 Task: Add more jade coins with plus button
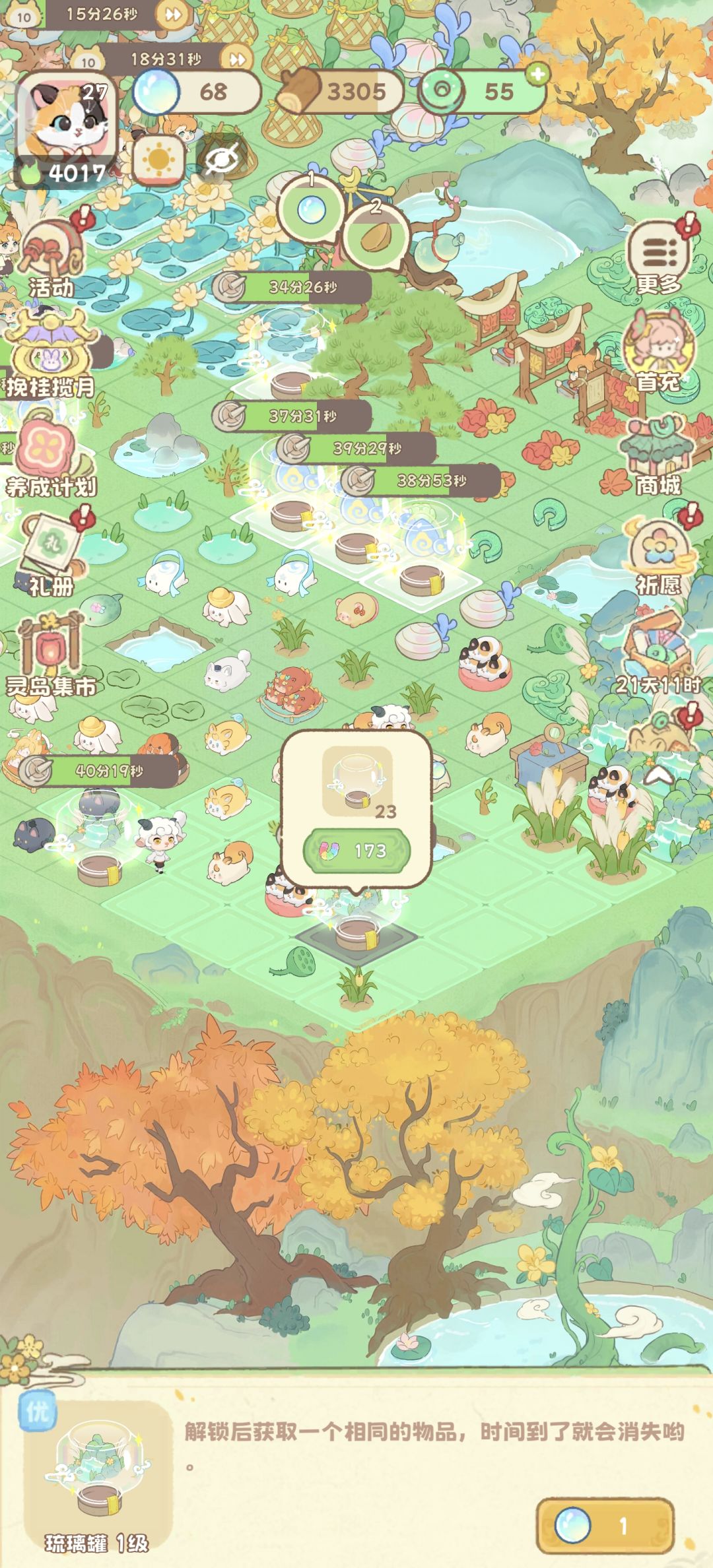(x=537, y=75)
